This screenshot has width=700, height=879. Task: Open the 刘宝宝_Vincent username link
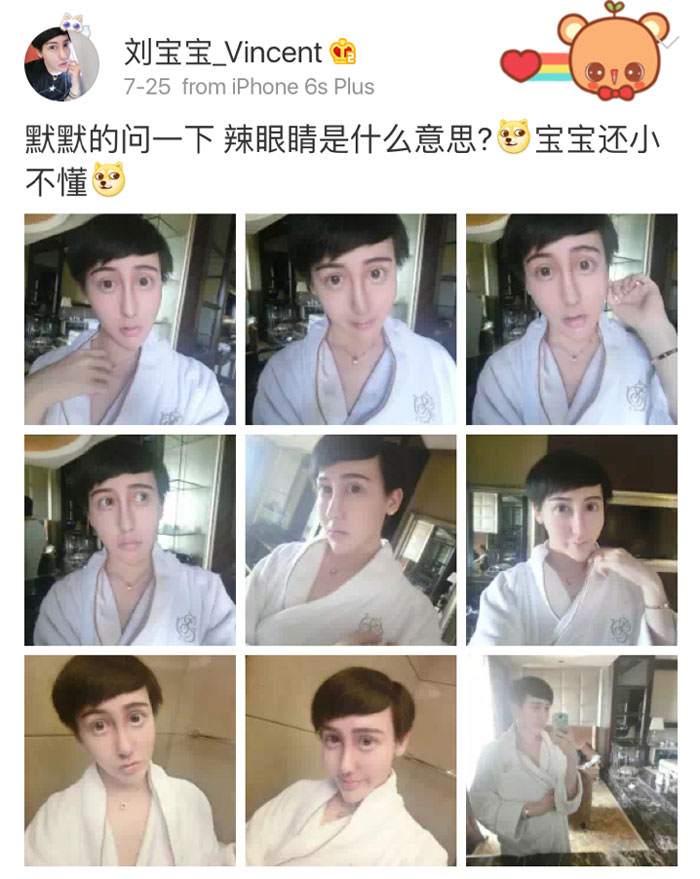pos(222,51)
